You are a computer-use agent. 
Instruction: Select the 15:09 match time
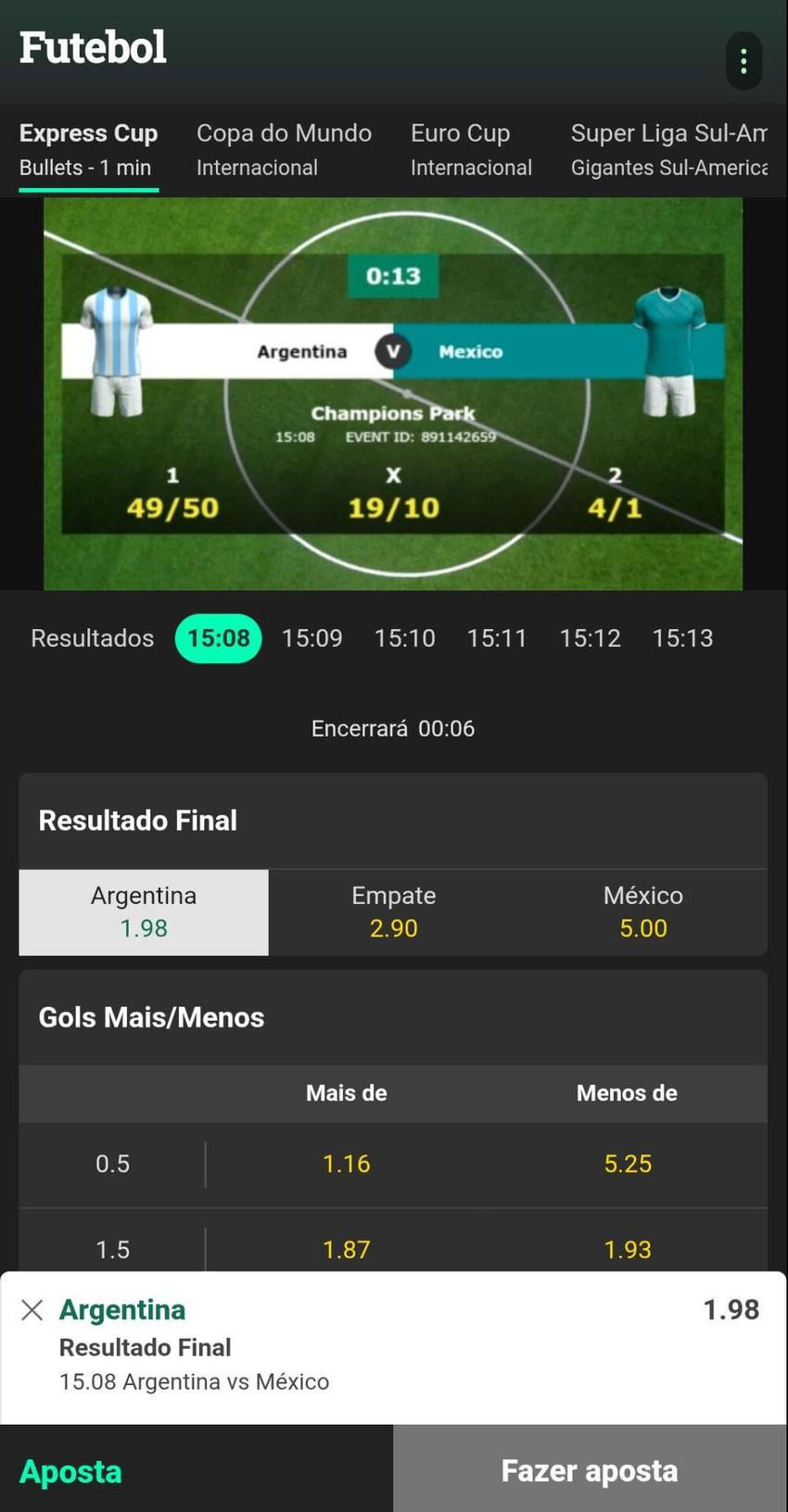311,637
